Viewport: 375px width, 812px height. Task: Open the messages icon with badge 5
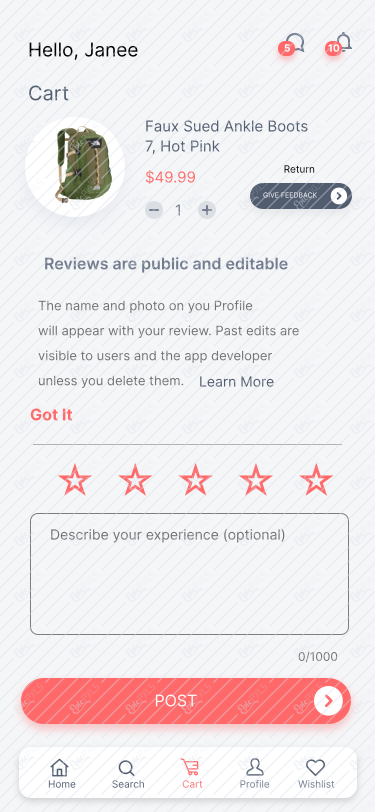click(292, 45)
